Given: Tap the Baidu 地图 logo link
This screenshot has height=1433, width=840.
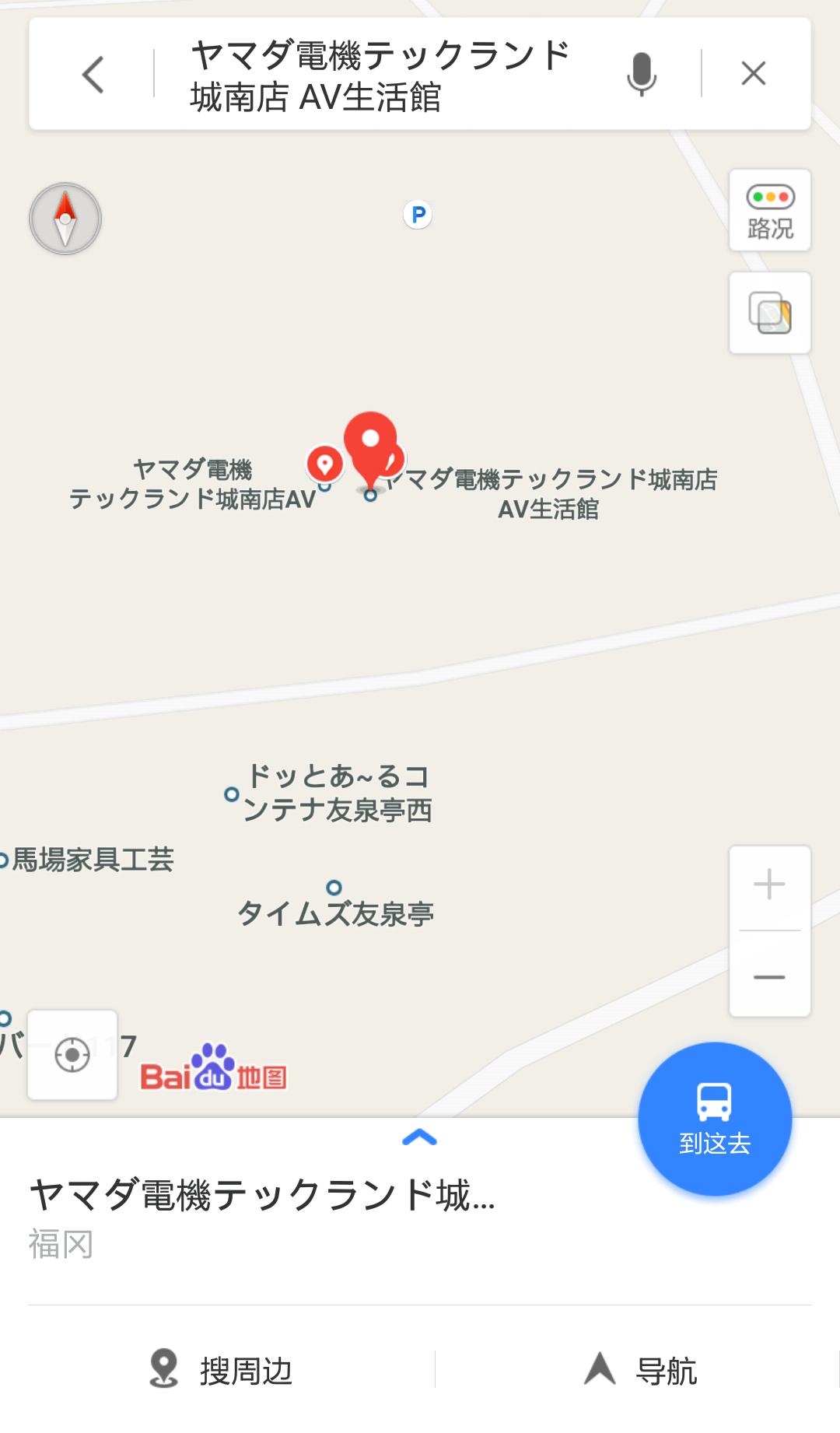Looking at the screenshot, I should point(215,1077).
